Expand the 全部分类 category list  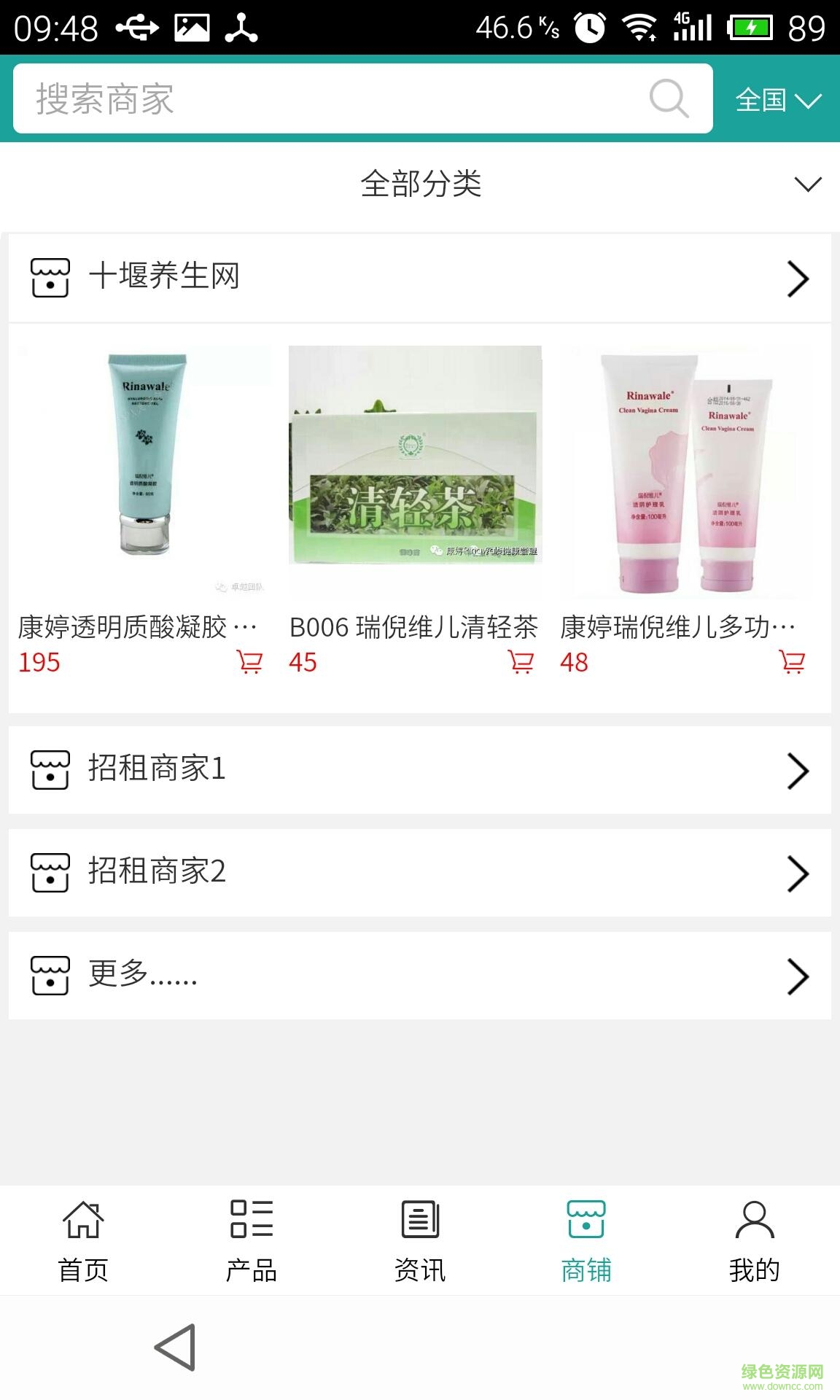coord(420,184)
